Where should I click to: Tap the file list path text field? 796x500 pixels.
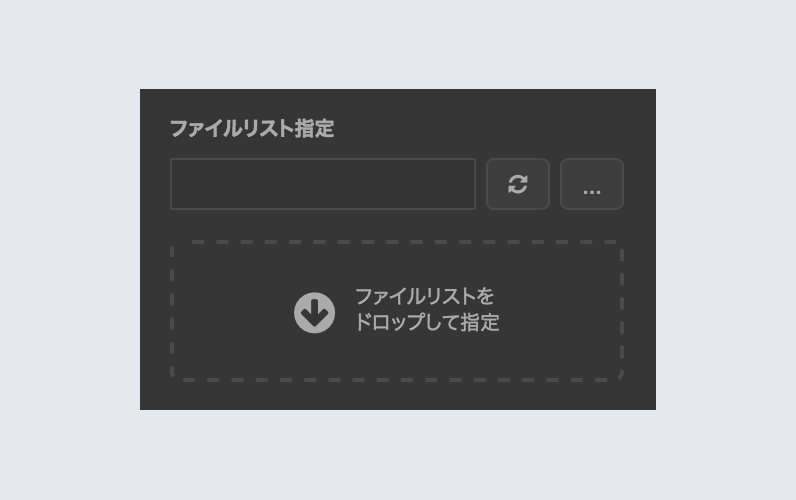point(322,184)
